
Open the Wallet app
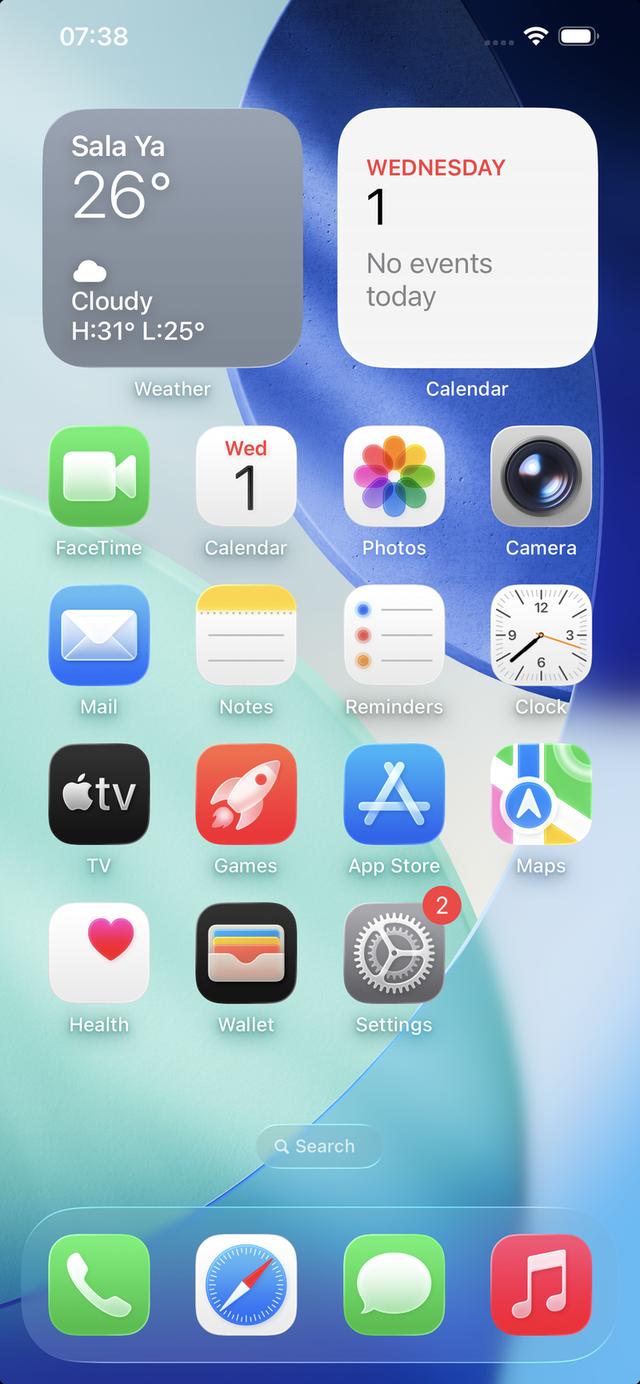(x=246, y=953)
